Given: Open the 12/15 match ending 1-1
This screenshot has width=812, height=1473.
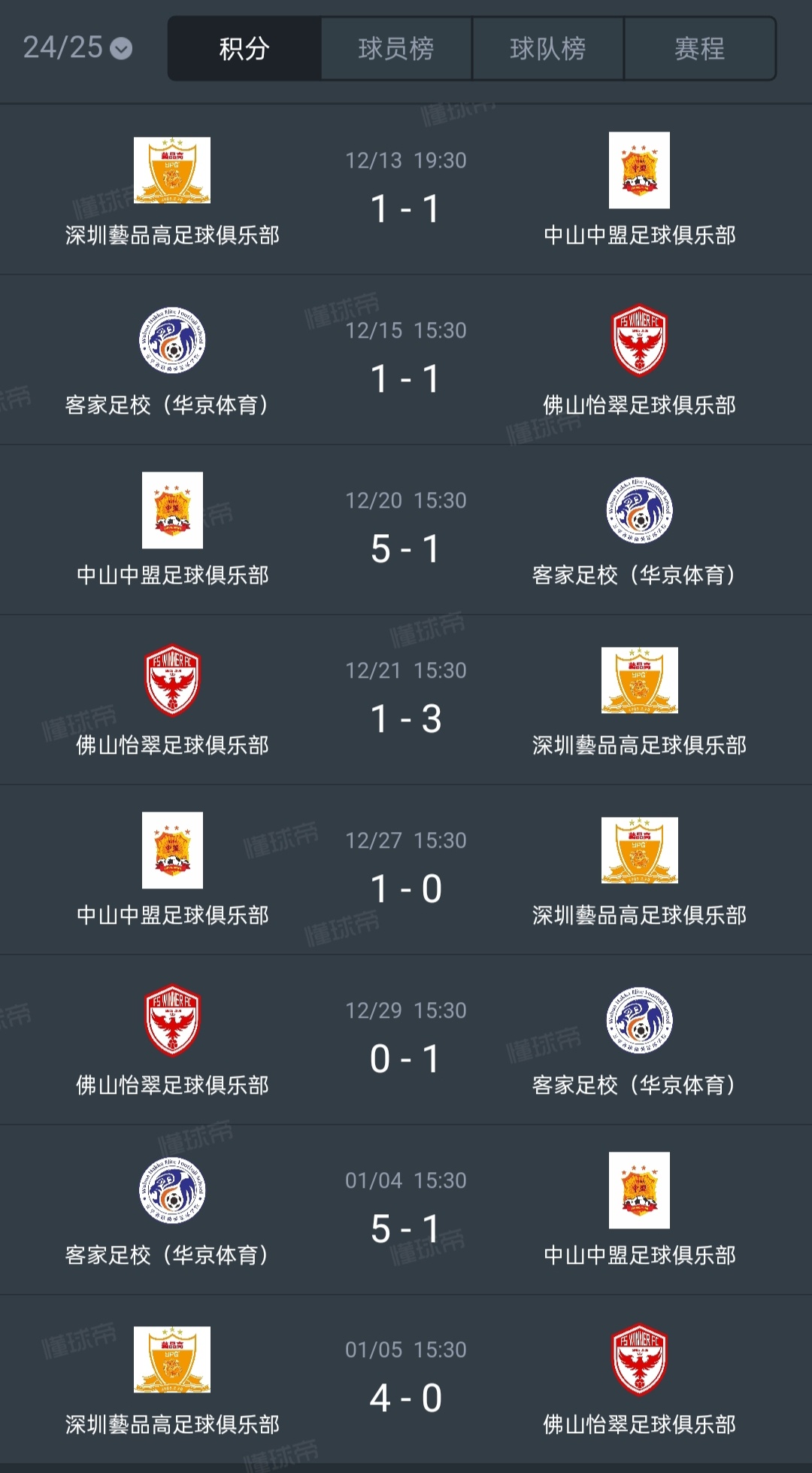Looking at the screenshot, I should point(406,360).
